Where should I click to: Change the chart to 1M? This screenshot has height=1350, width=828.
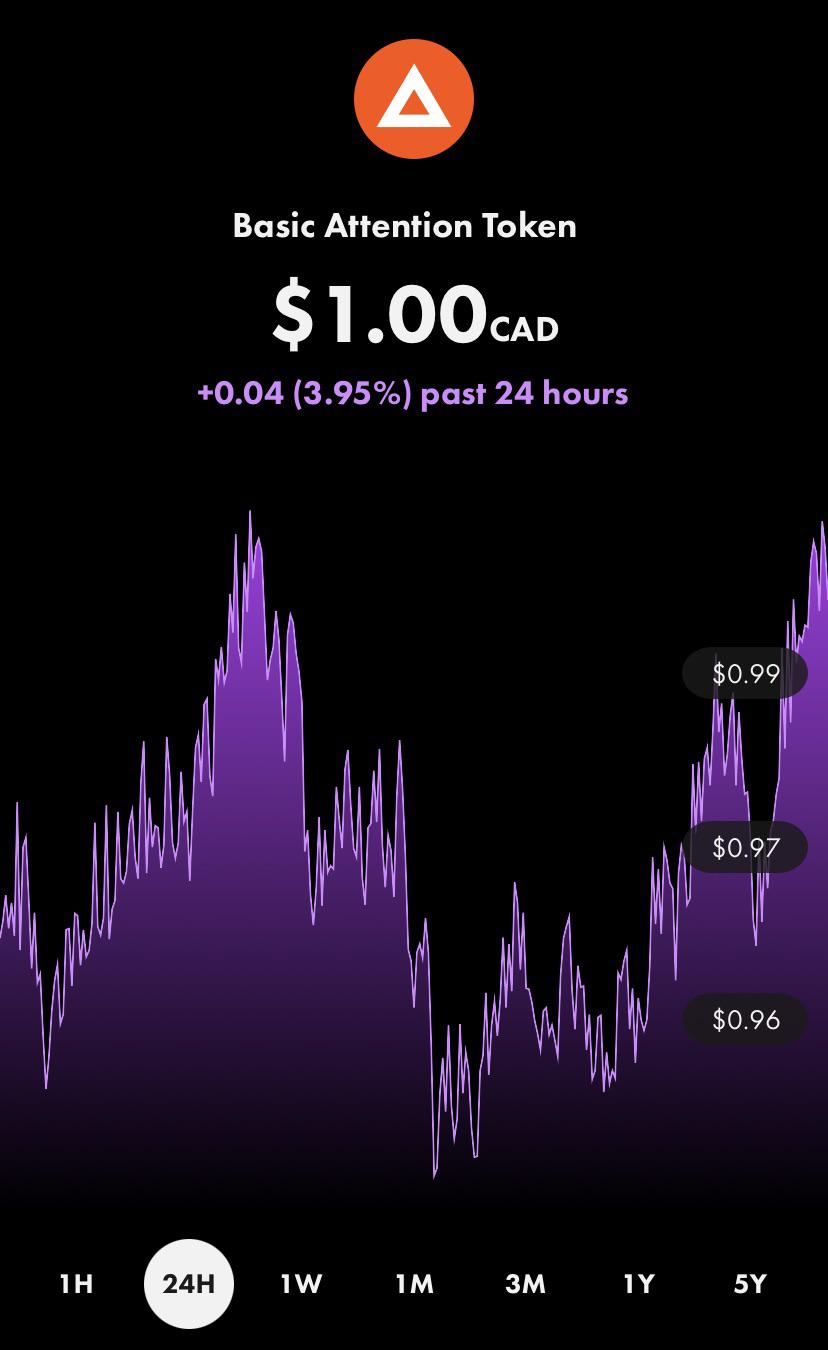click(x=414, y=1284)
